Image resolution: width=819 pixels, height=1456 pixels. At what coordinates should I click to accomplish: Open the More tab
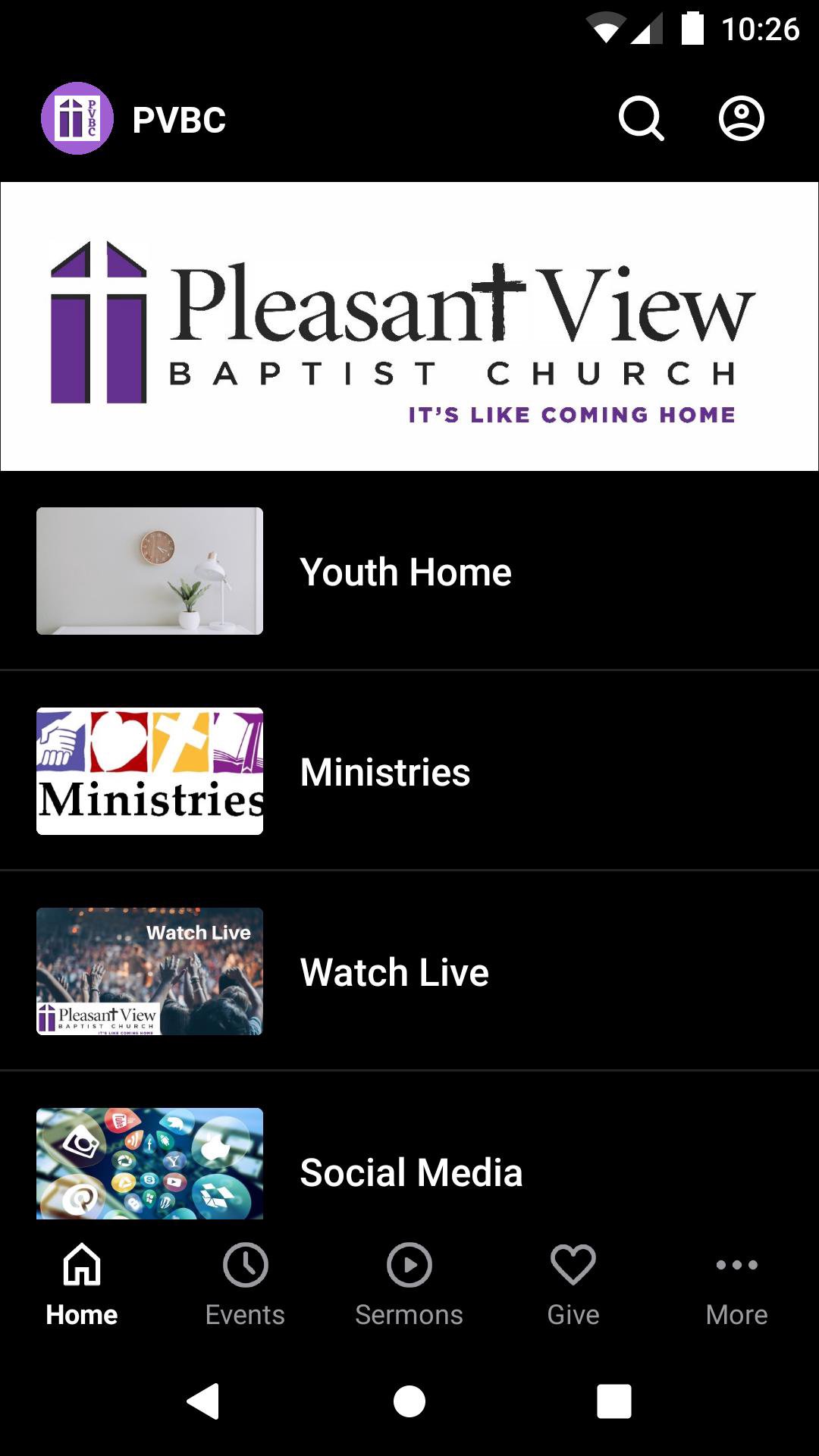736,1285
